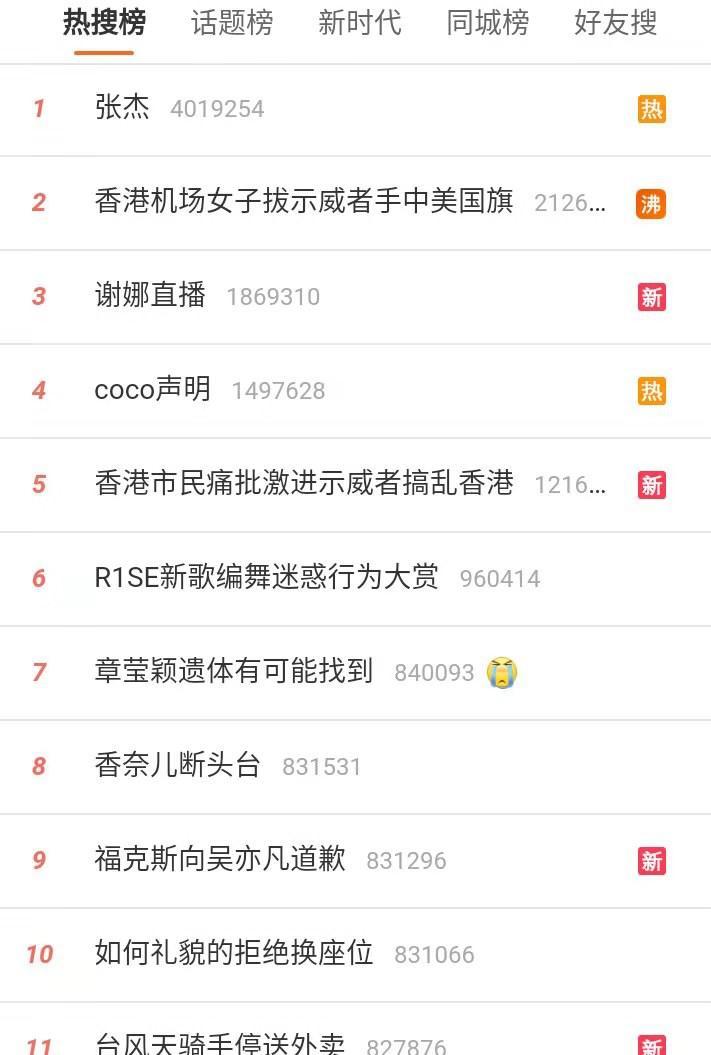Tap topic 香港市民痛批激进示威者搞乱香港
Screen dimensions: 711x1055
pyautogui.click(x=304, y=484)
